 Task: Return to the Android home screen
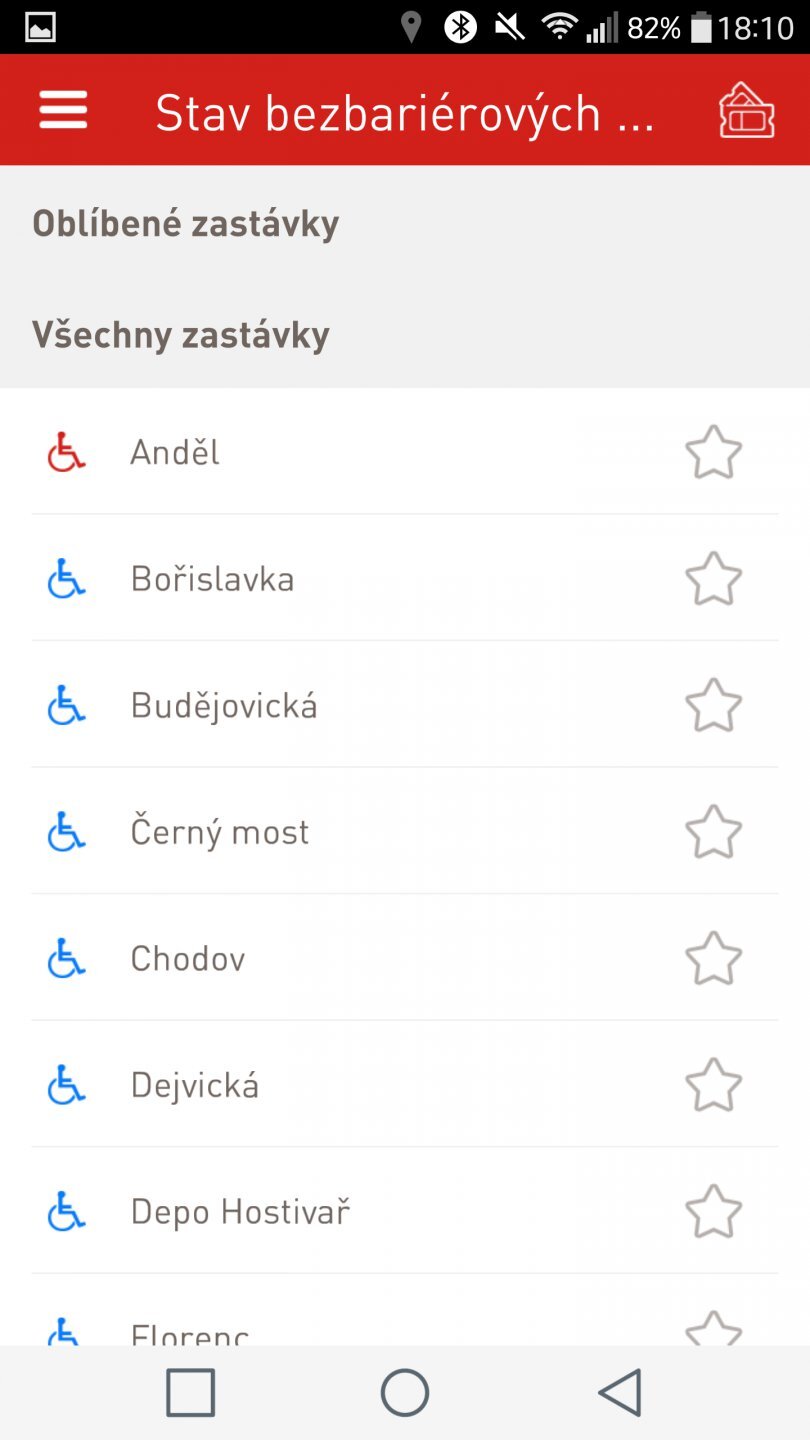405,1392
